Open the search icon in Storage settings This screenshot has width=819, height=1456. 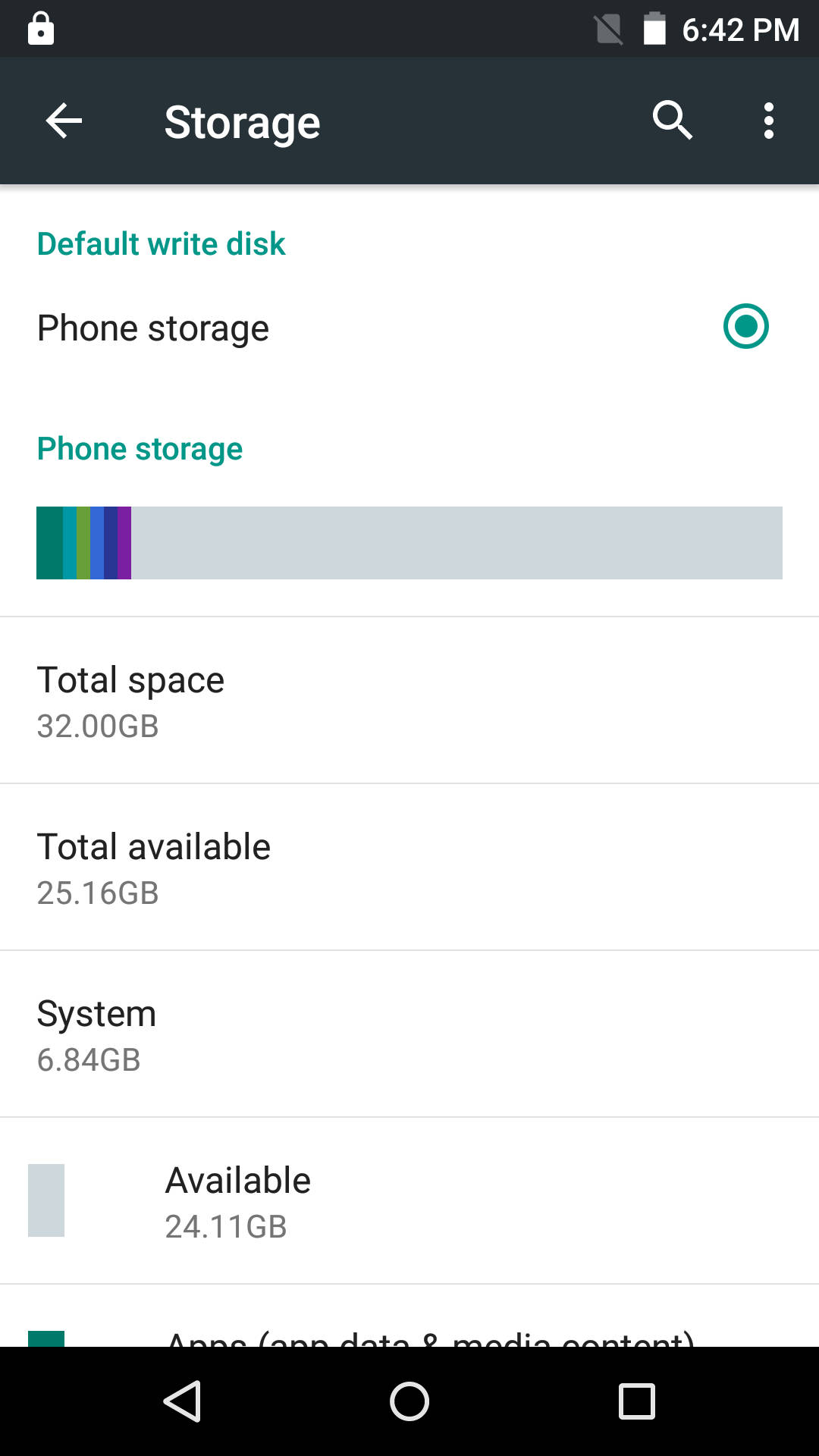coord(672,120)
